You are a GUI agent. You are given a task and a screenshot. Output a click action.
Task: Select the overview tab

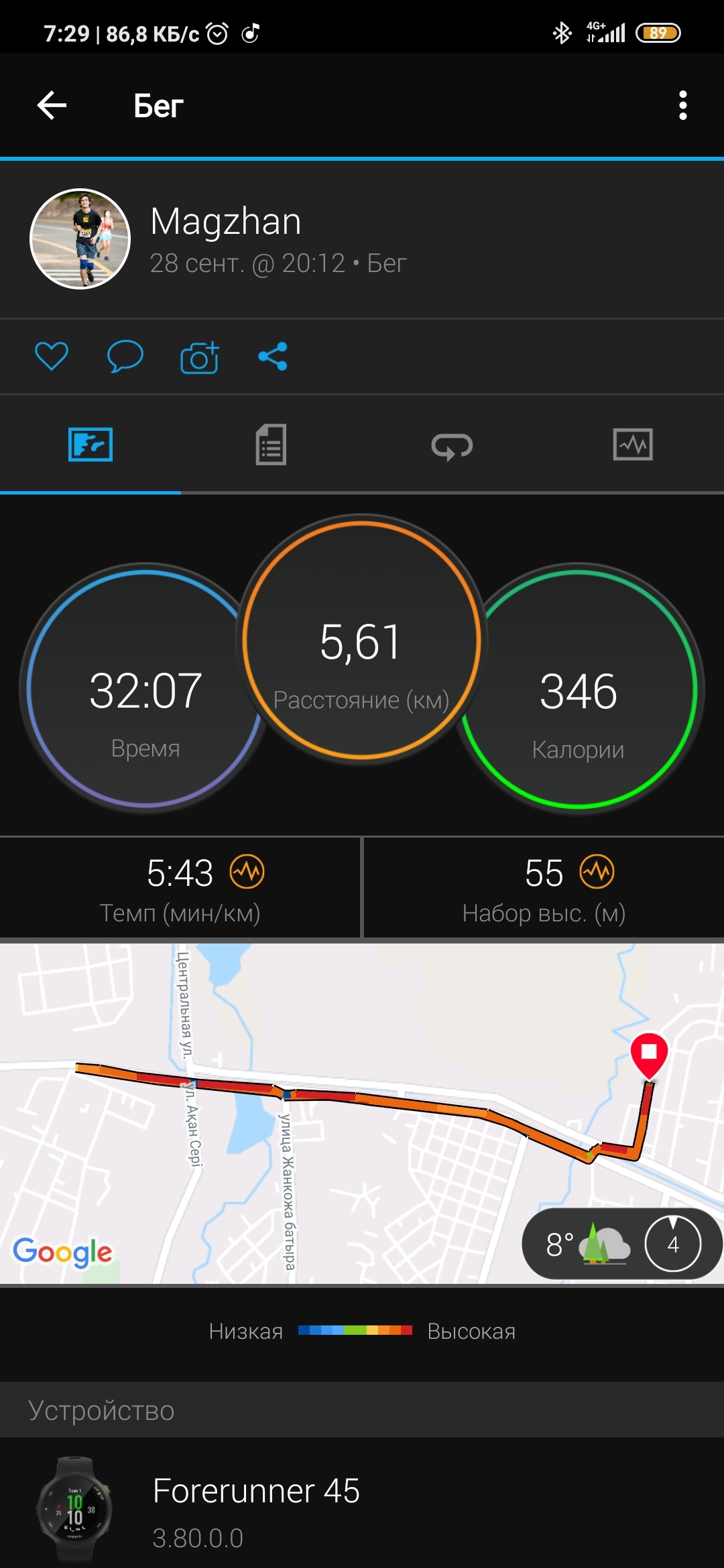[x=90, y=444]
